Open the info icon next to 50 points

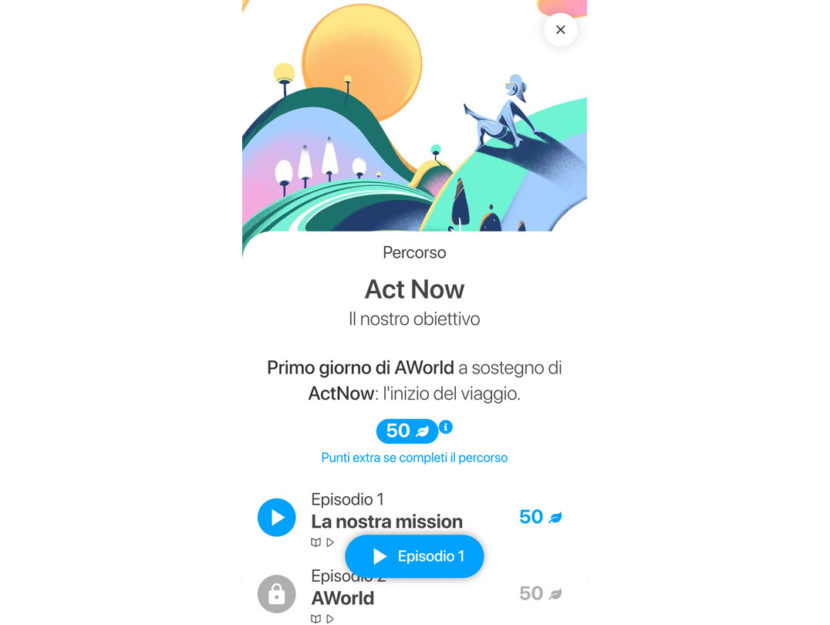click(x=446, y=427)
